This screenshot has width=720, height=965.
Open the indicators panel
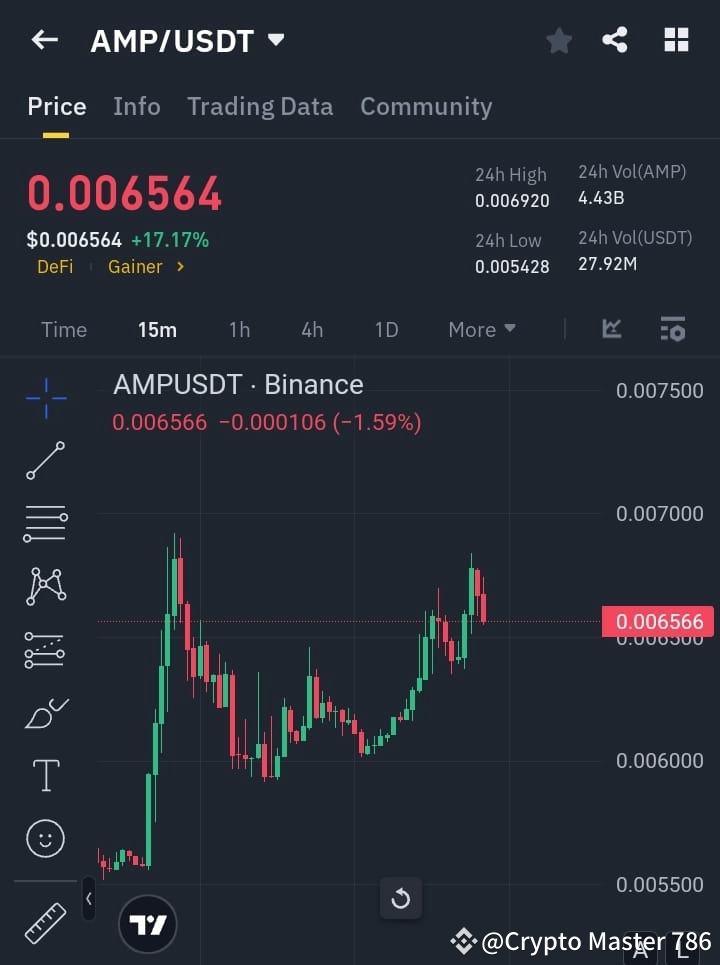(x=610, y=329)
